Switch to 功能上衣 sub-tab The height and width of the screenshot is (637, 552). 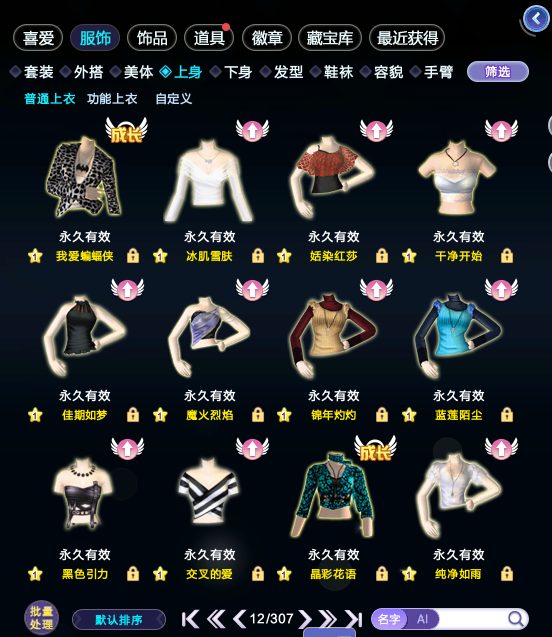(112, 99)
